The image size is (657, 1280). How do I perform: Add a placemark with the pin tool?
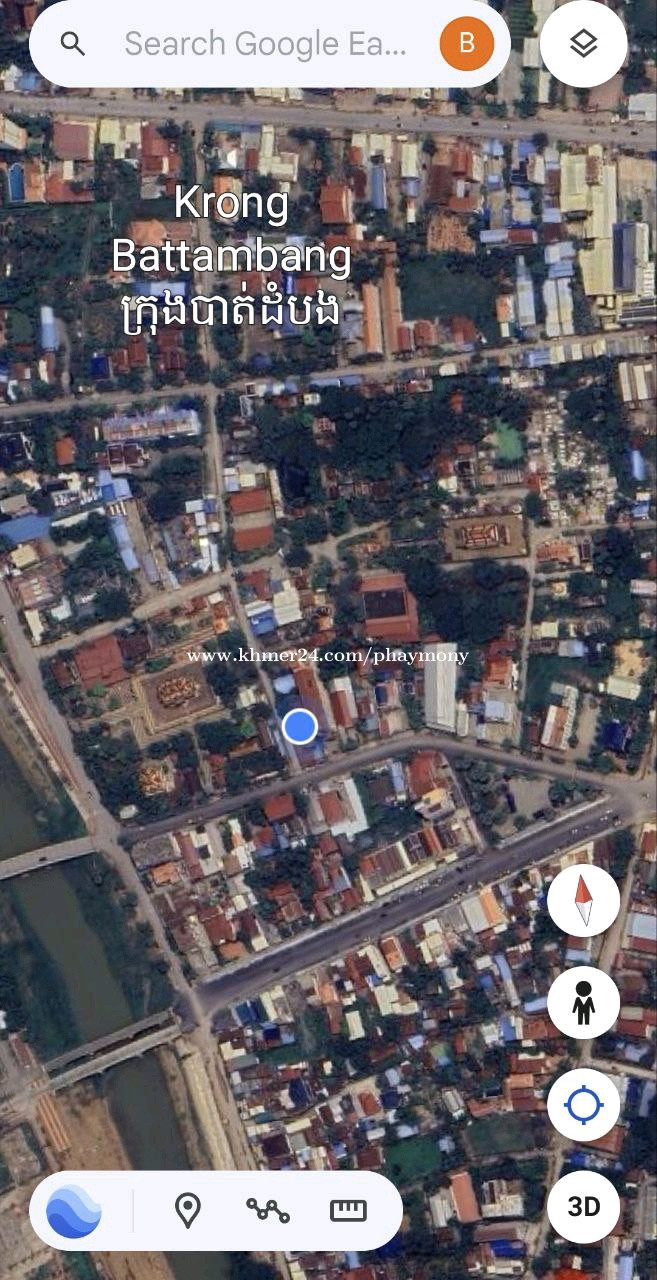point(187,1211)
